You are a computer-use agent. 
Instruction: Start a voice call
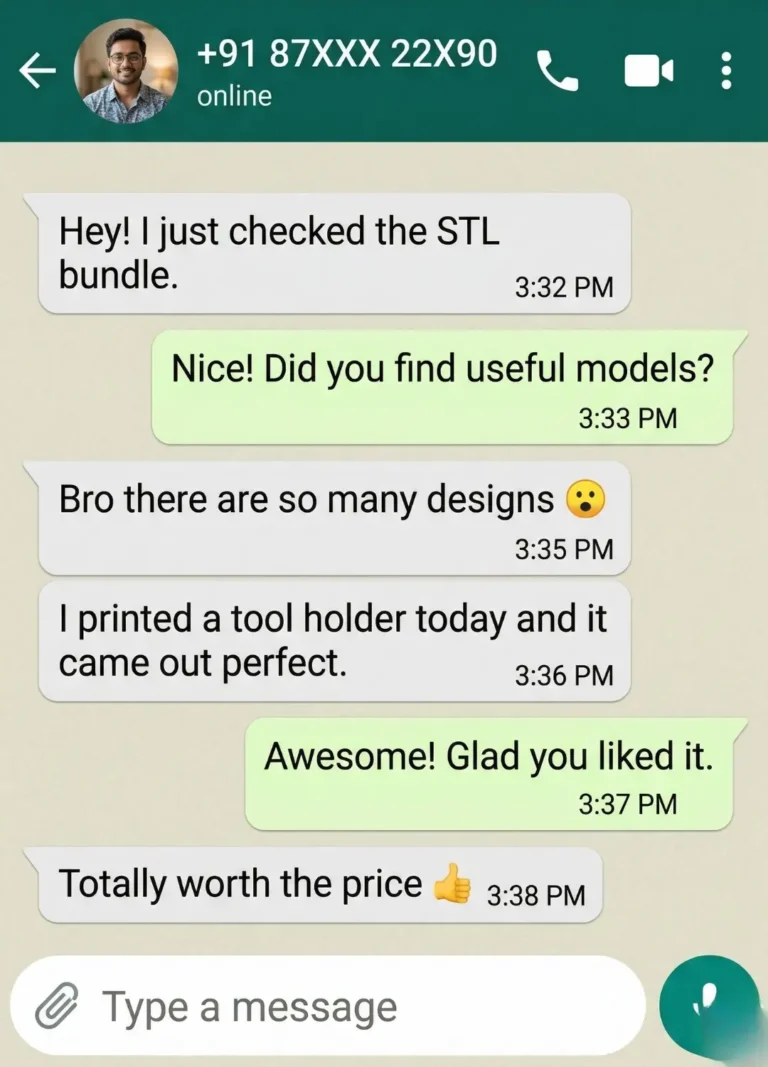click(x=557, y=71)
